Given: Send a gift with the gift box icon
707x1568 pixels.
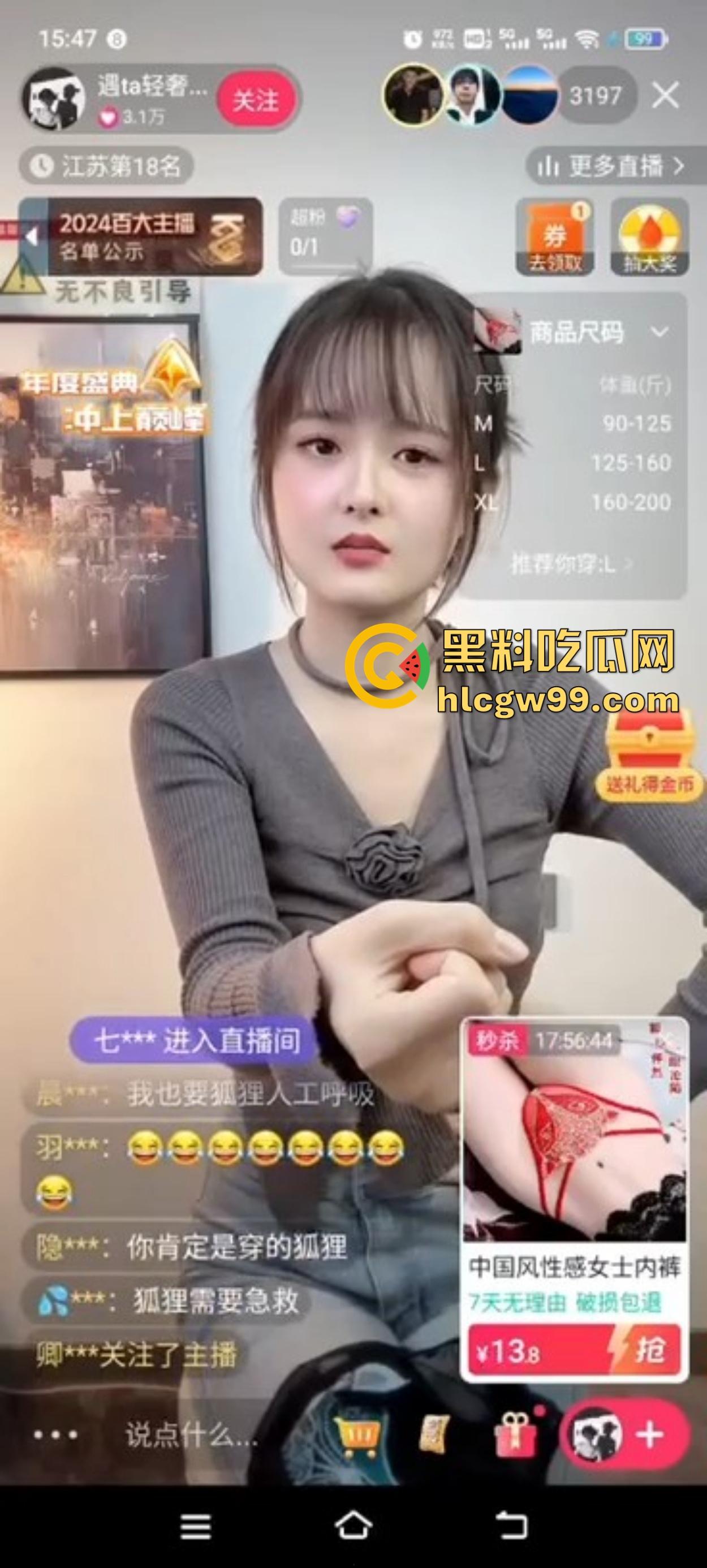Looking at the screenshot, I should pyautogui.click(x=515, y=1436).
